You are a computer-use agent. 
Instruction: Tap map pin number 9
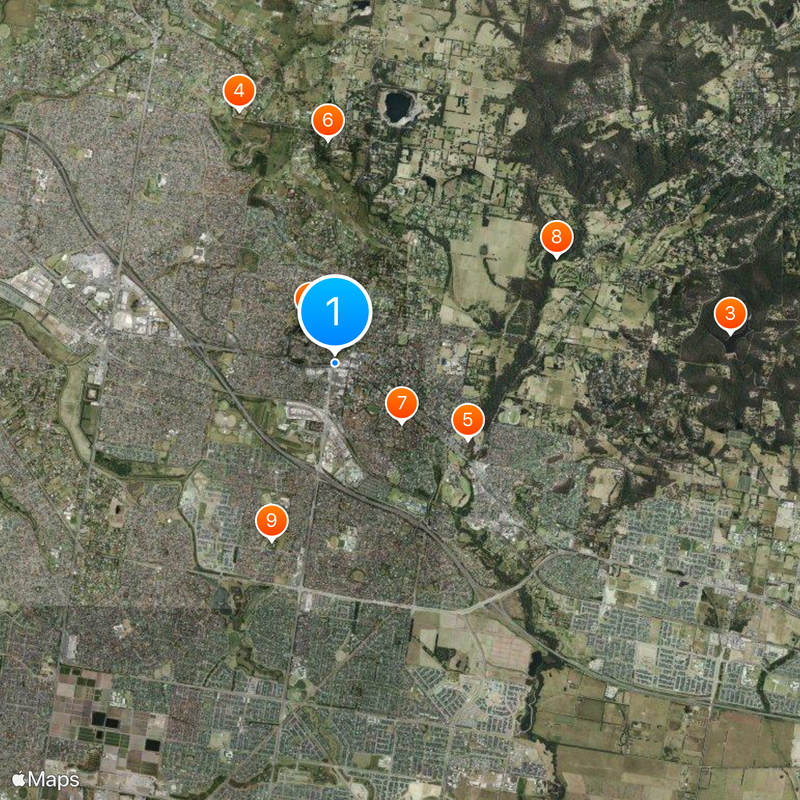[x=271, y=521]
